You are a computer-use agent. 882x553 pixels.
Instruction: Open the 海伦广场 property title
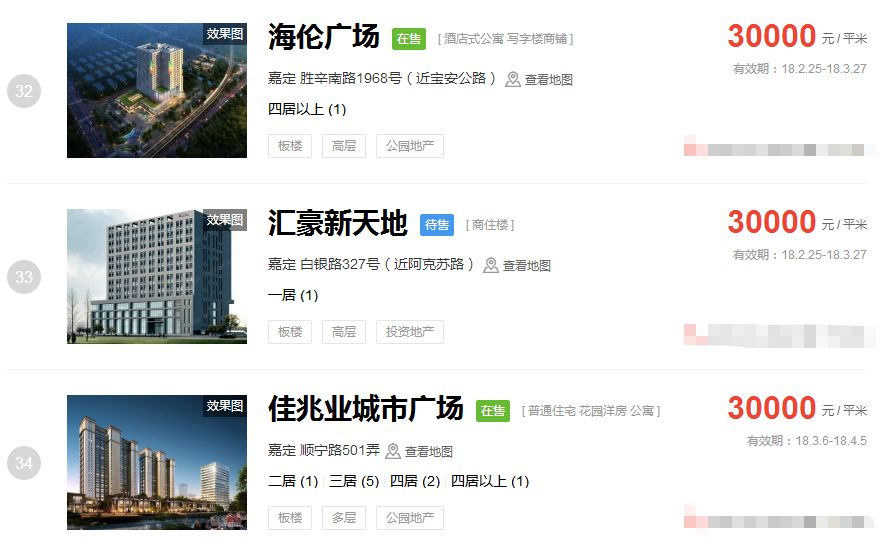323,37
